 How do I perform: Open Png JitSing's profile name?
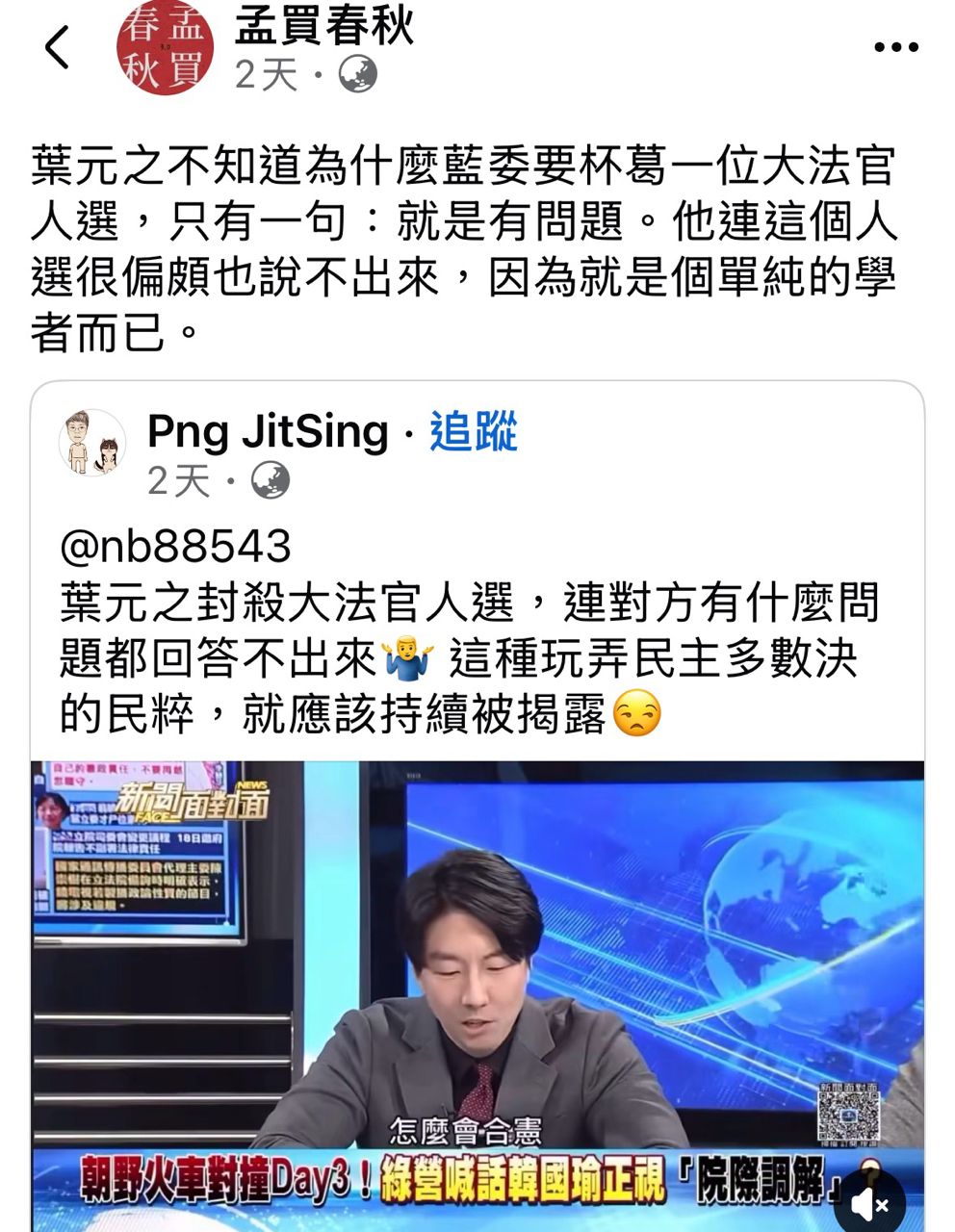tap(267, 431)
